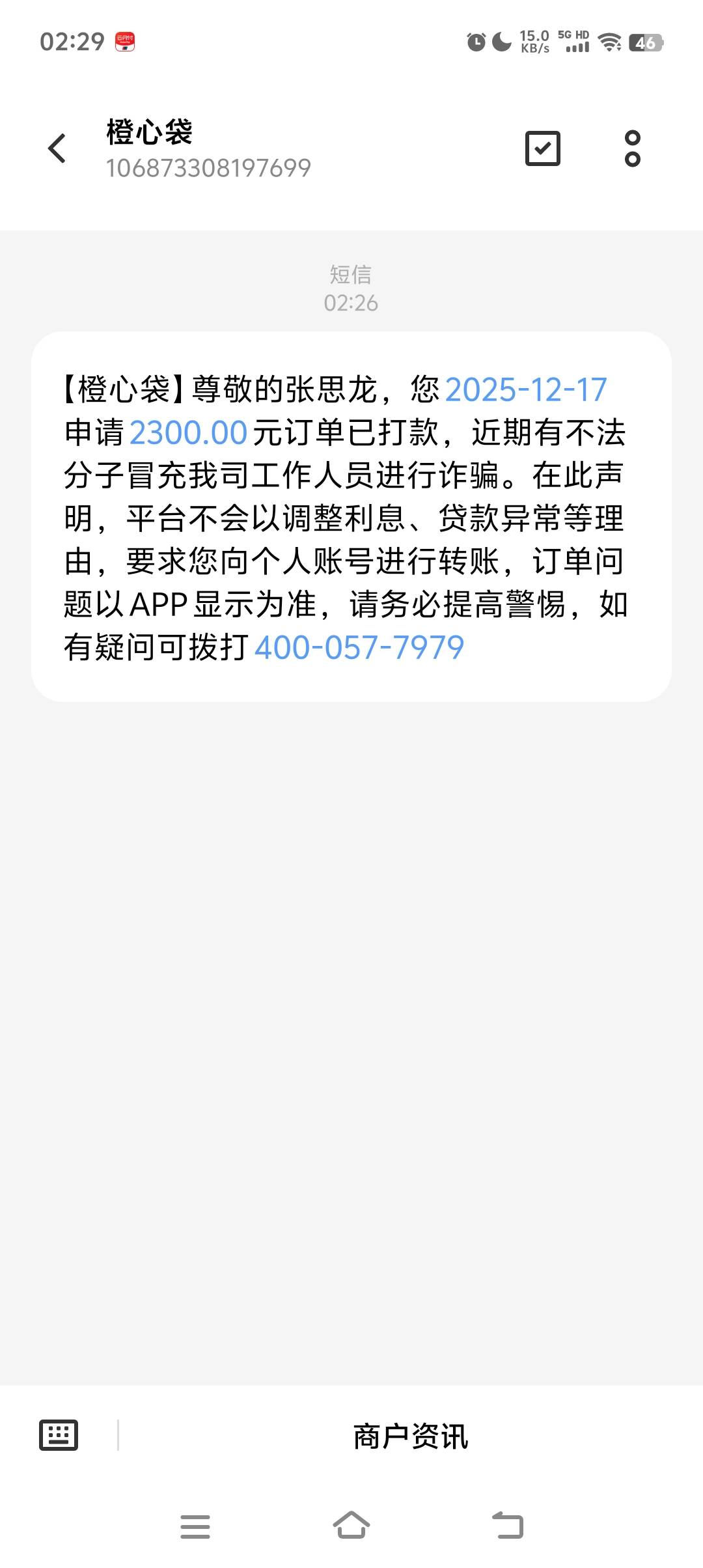Tap the date link 2025-12-17
This screenshot has height=1568, width=703.
click(526, 389)
